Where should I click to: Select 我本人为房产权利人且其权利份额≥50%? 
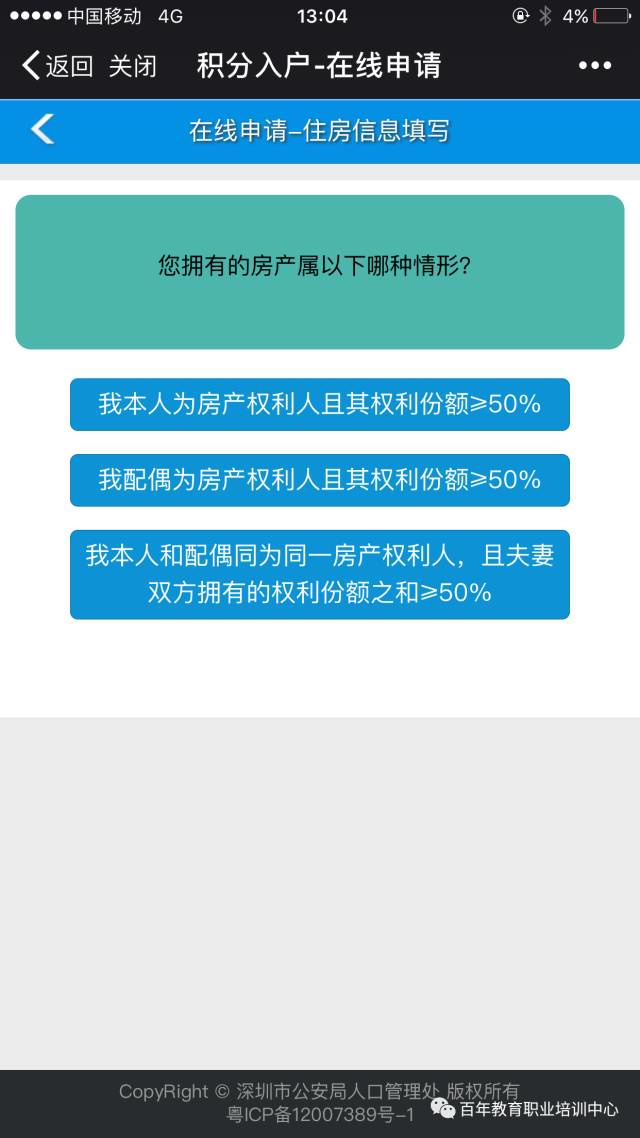(319, 404)
